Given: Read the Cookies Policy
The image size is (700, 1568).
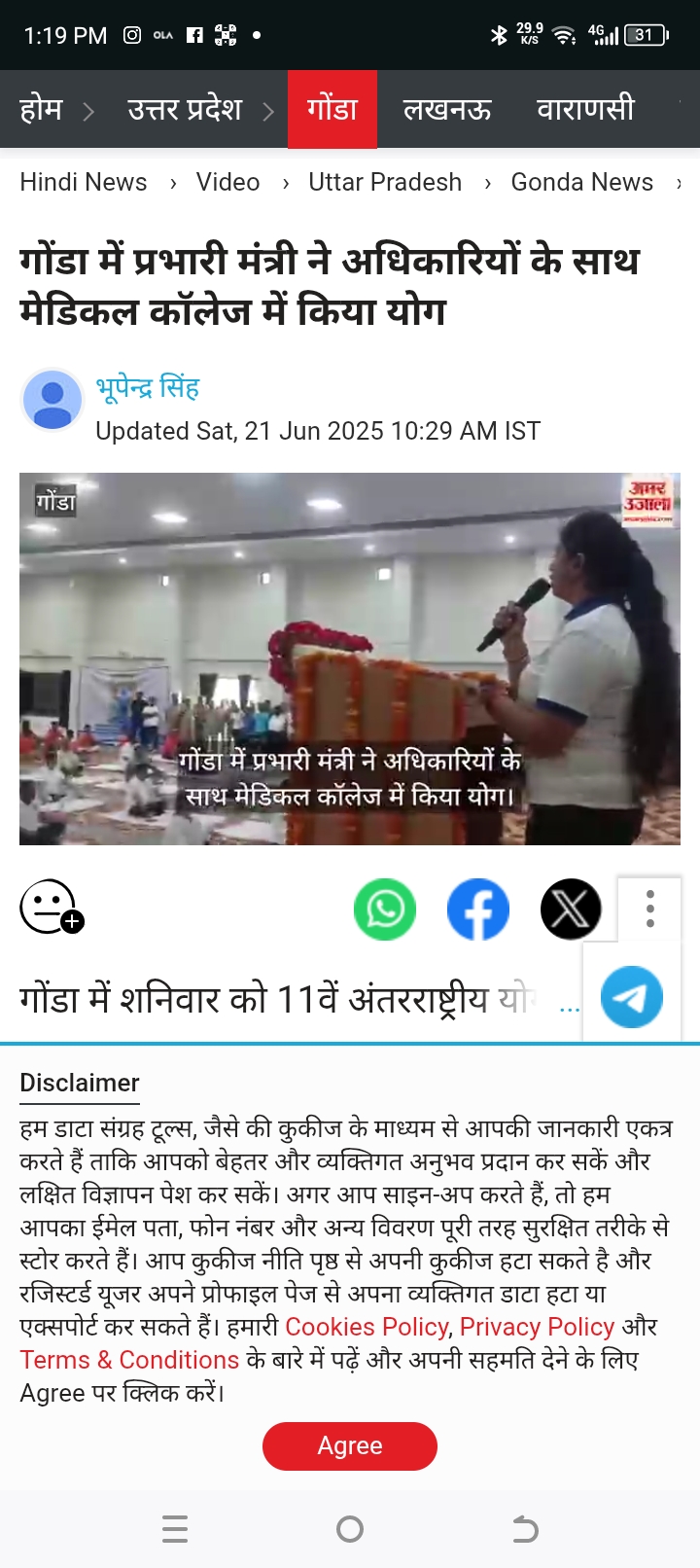Looking at the screenshot, I should coord(367,1327).
